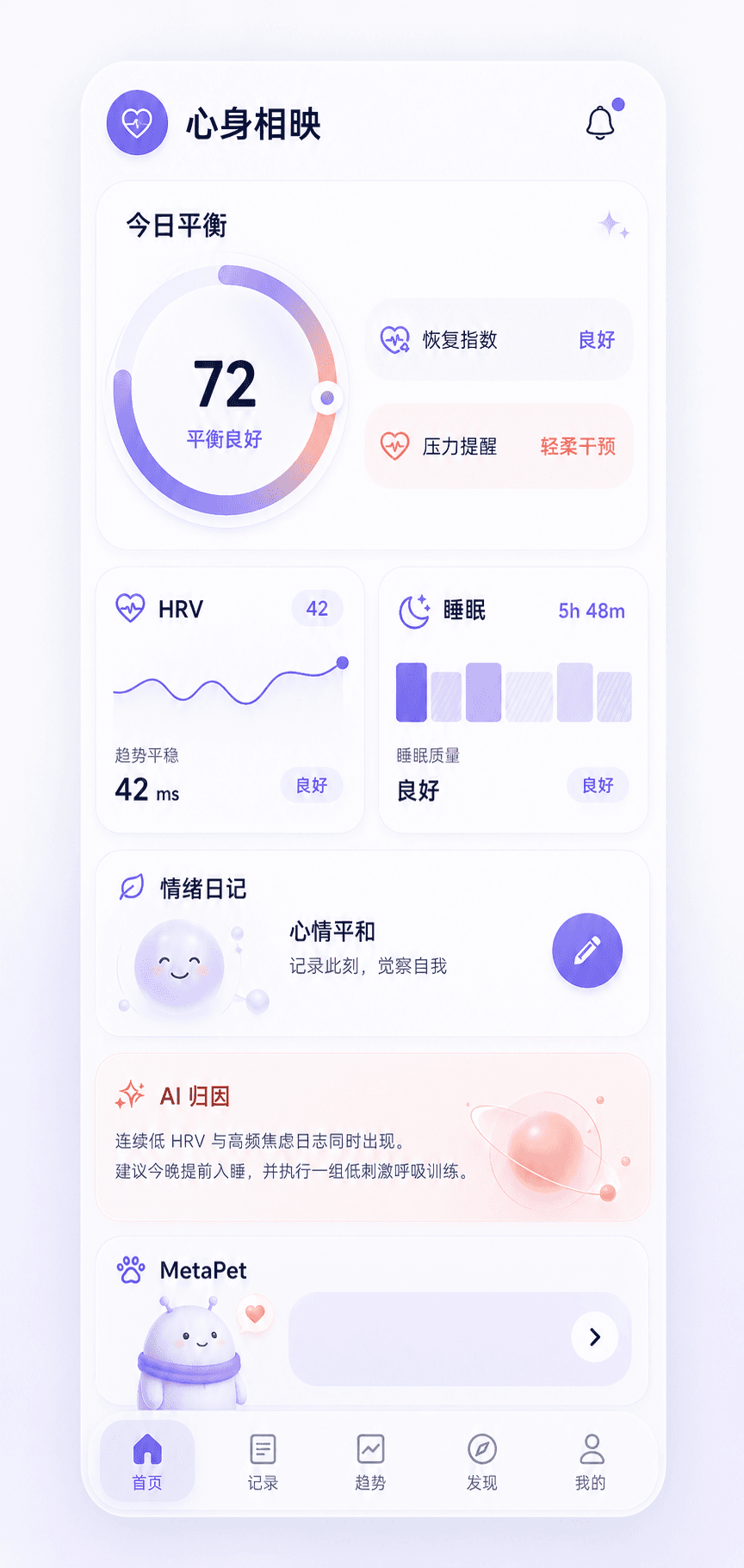Toggle the 压力提醒 card state
This screenshot has width=744, height=1568.
coord(499,447)
